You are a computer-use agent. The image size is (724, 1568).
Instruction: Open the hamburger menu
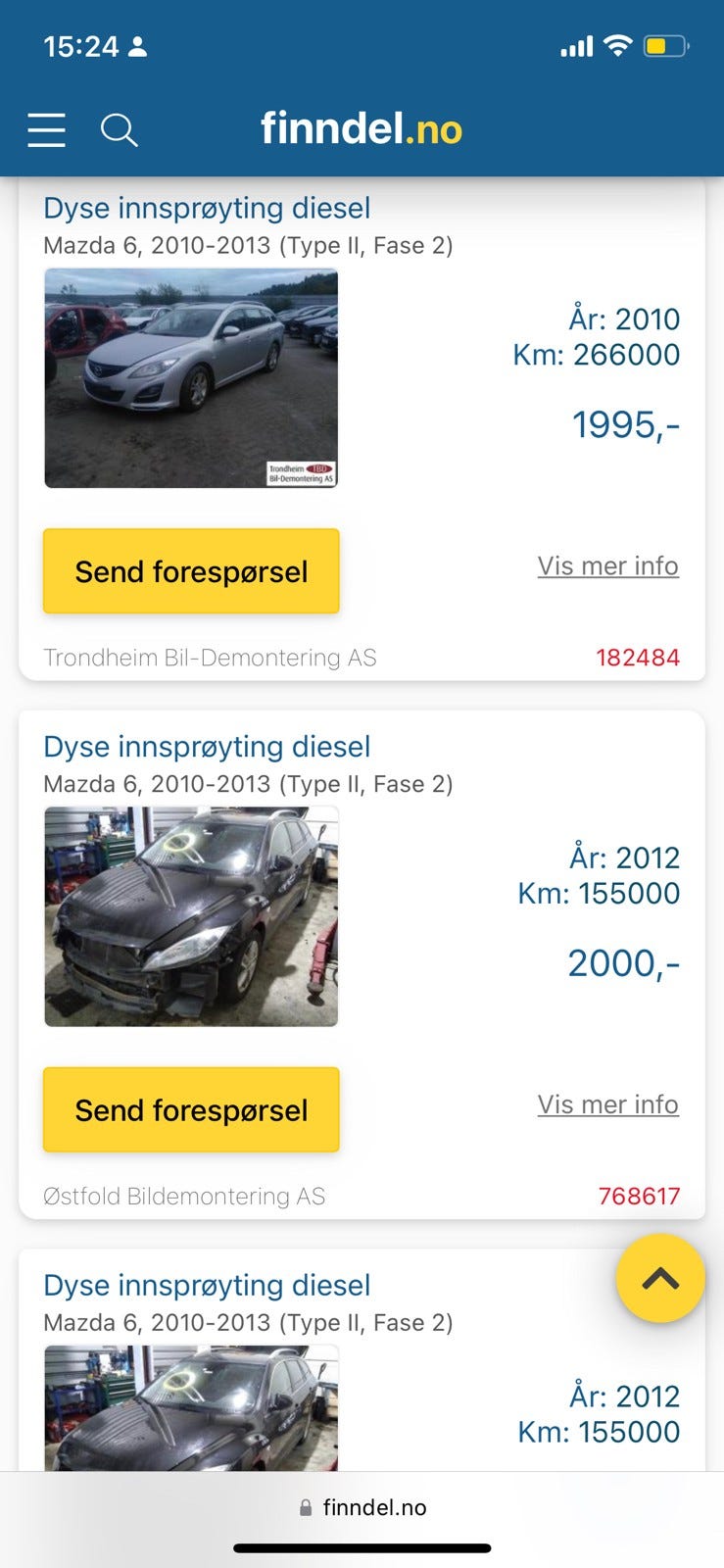click(x=46, y=129)
